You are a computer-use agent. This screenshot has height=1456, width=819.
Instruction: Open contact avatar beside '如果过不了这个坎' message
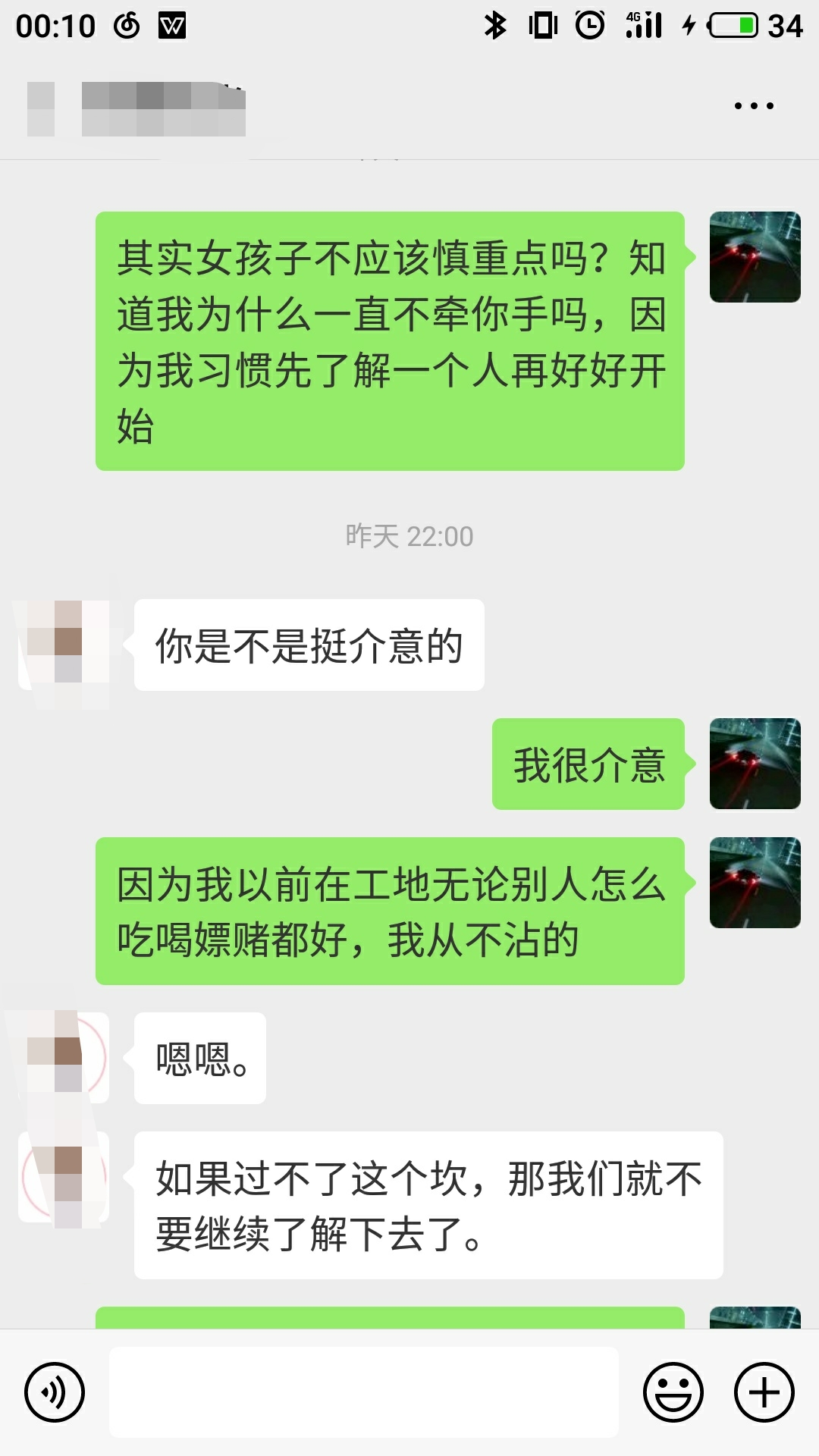64,1177
